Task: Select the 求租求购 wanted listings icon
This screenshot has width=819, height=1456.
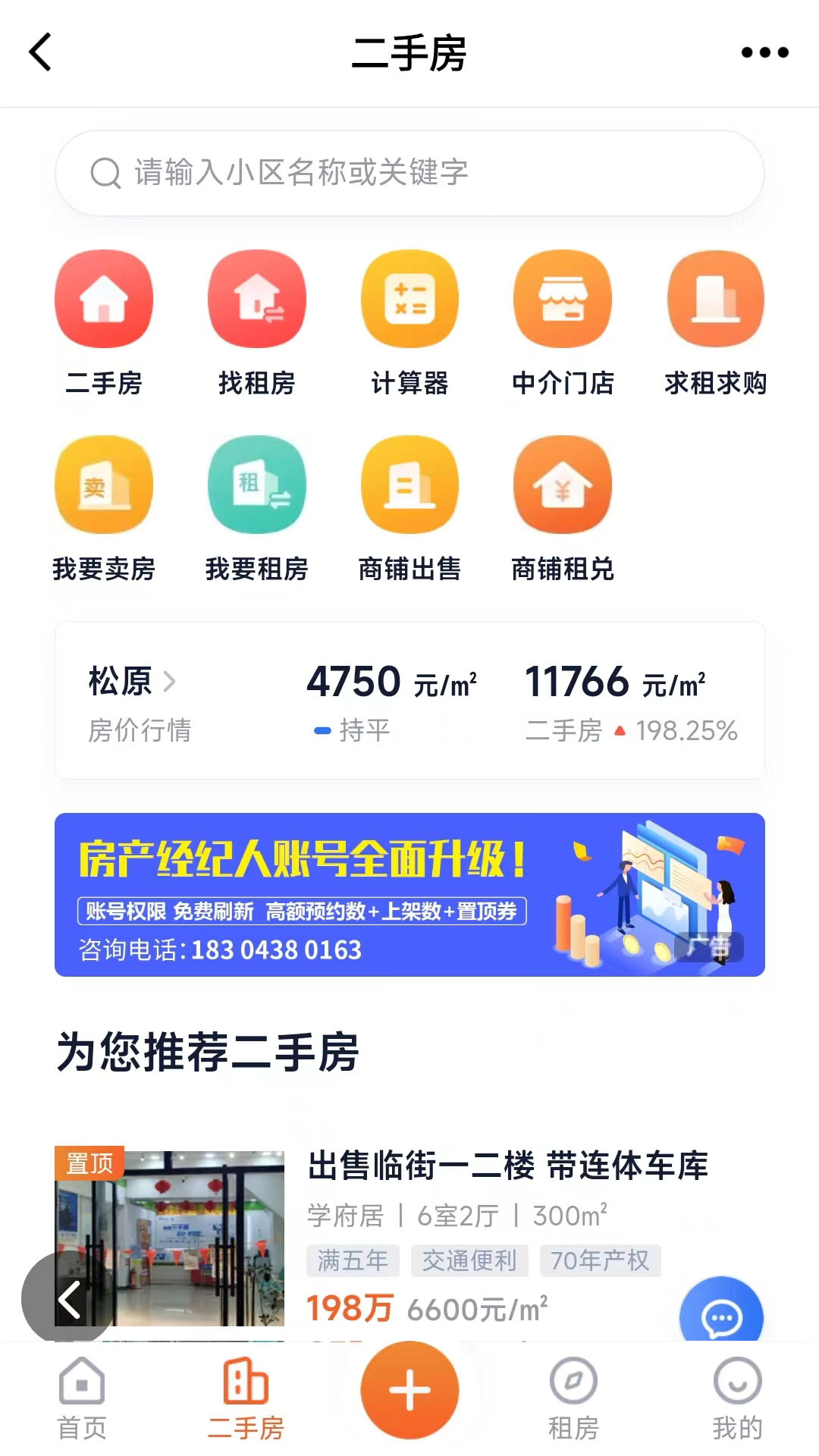Action: (714, 298)
